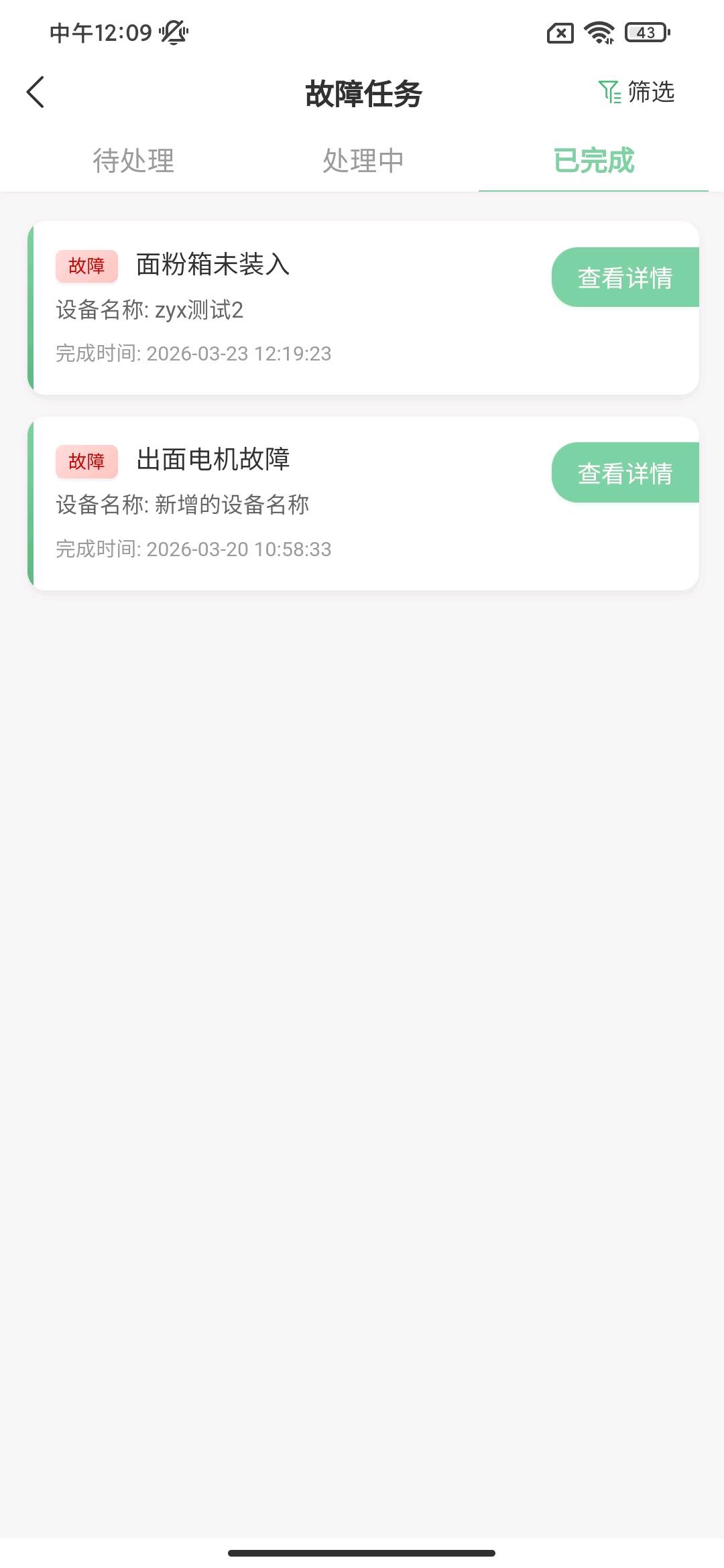Switch to the 处理中 tab
The width and height of the screenshot is (724, 1568).
pyautogui.click(x=363, y=161)
